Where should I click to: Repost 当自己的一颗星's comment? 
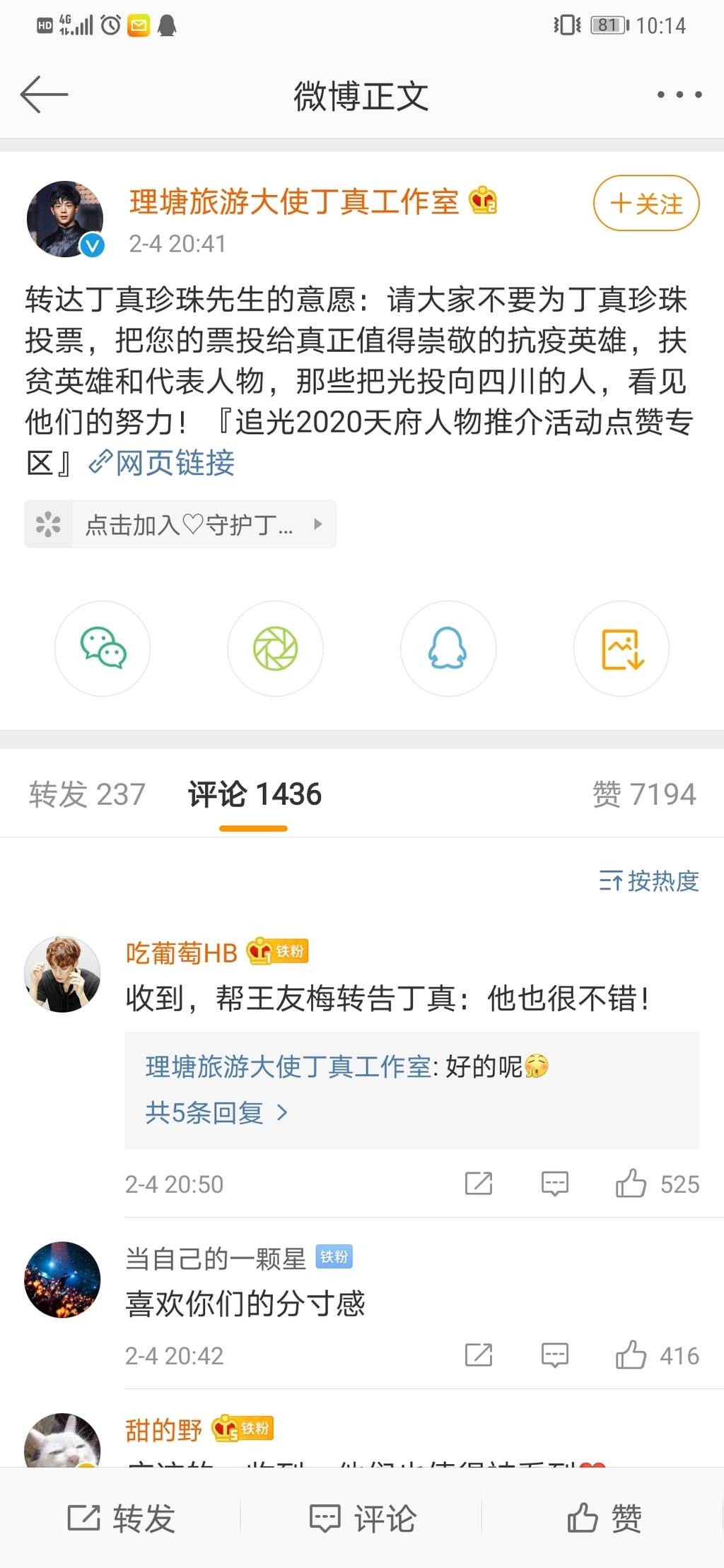[479, 1355]
